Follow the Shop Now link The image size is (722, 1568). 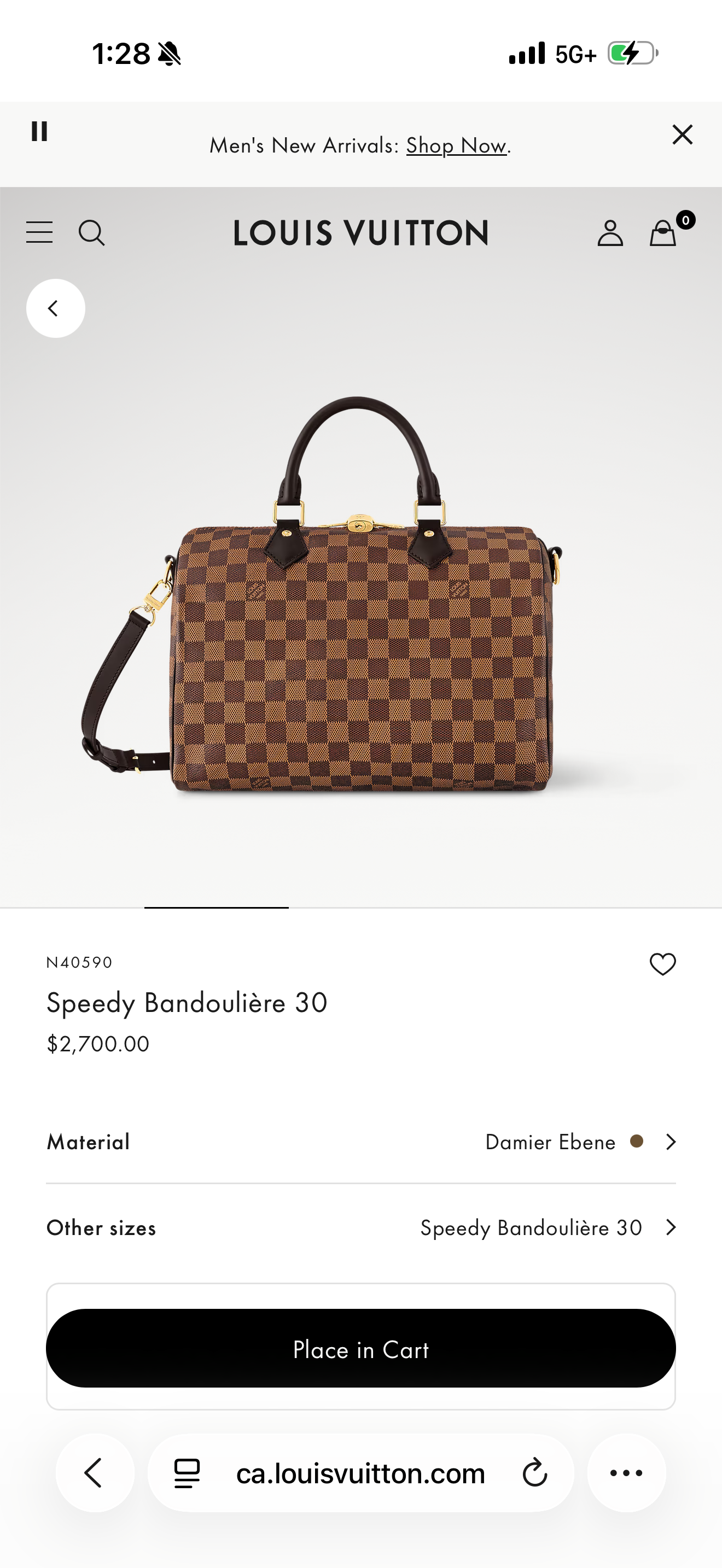click(x=456, y=145)
